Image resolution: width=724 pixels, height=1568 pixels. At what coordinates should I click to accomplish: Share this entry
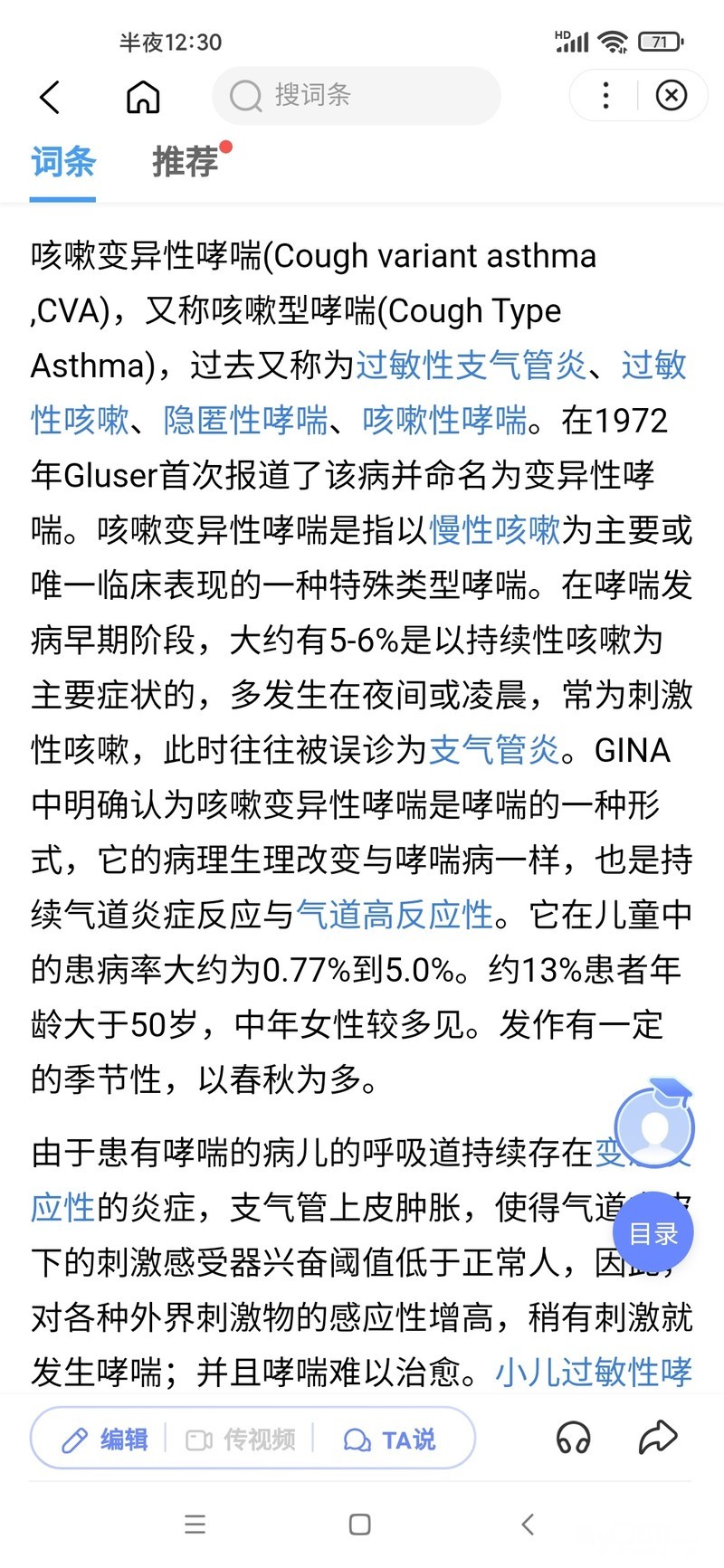658,1438
